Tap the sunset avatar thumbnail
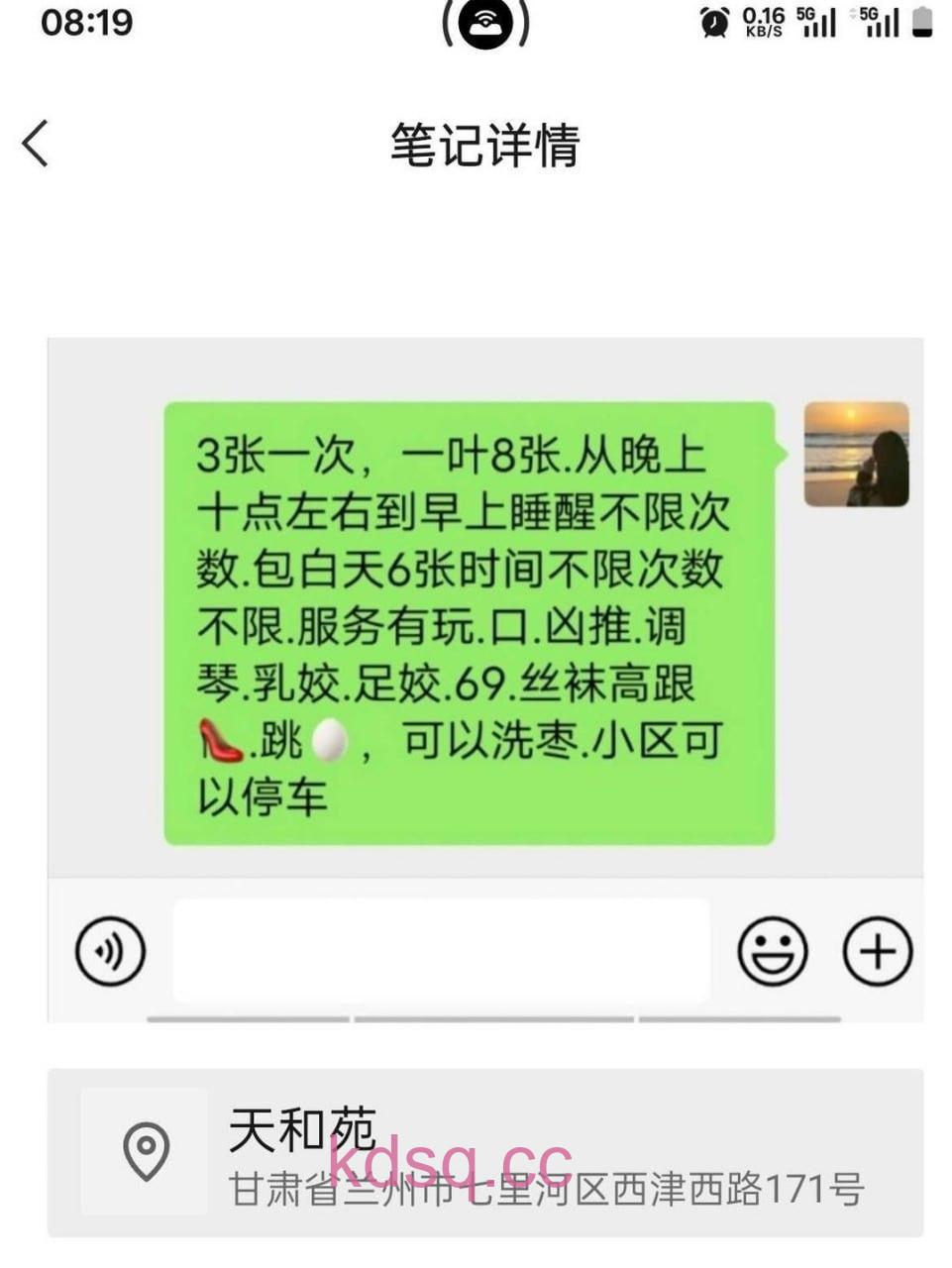The width and height of the screenshot is (952, 1268). [856, 453]
